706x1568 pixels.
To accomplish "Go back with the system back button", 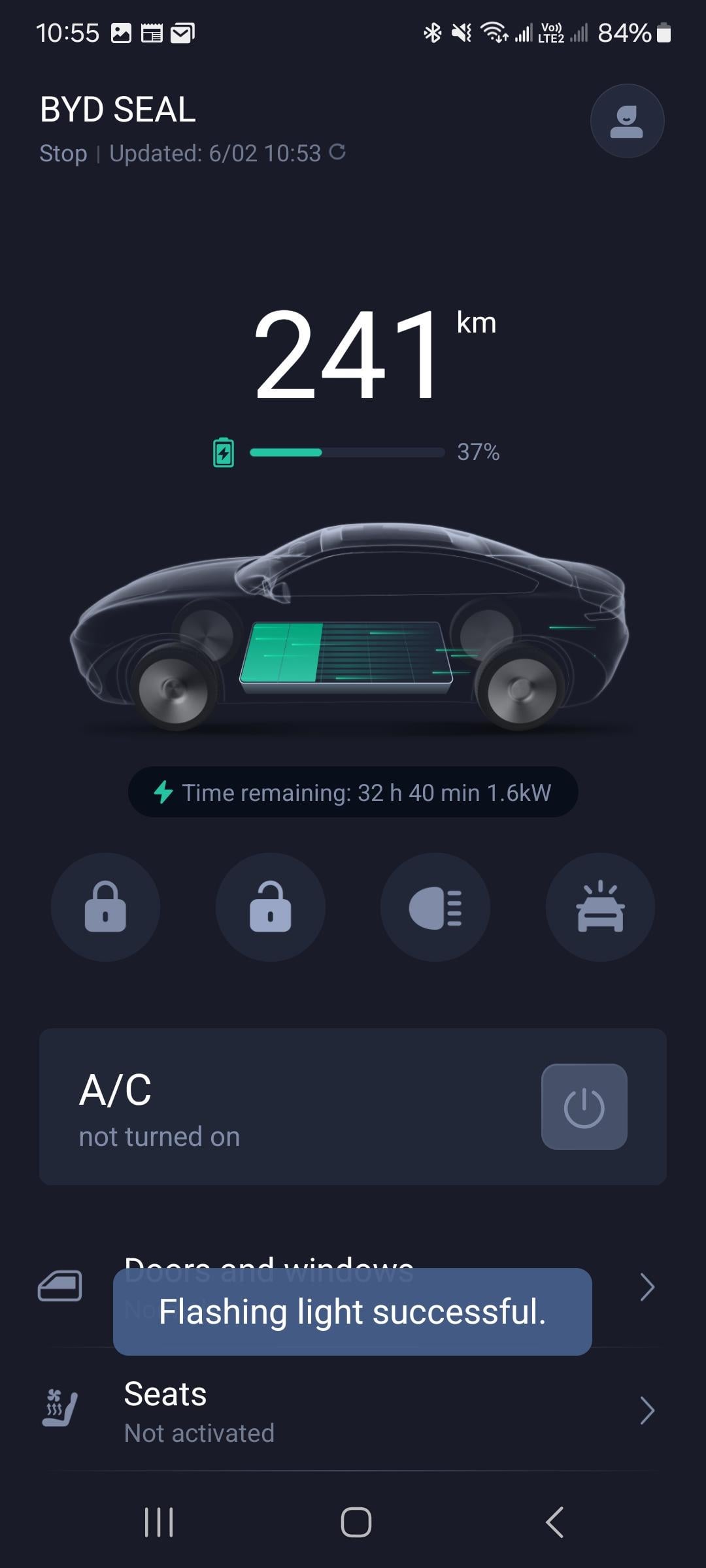I will click(554, 1522).
